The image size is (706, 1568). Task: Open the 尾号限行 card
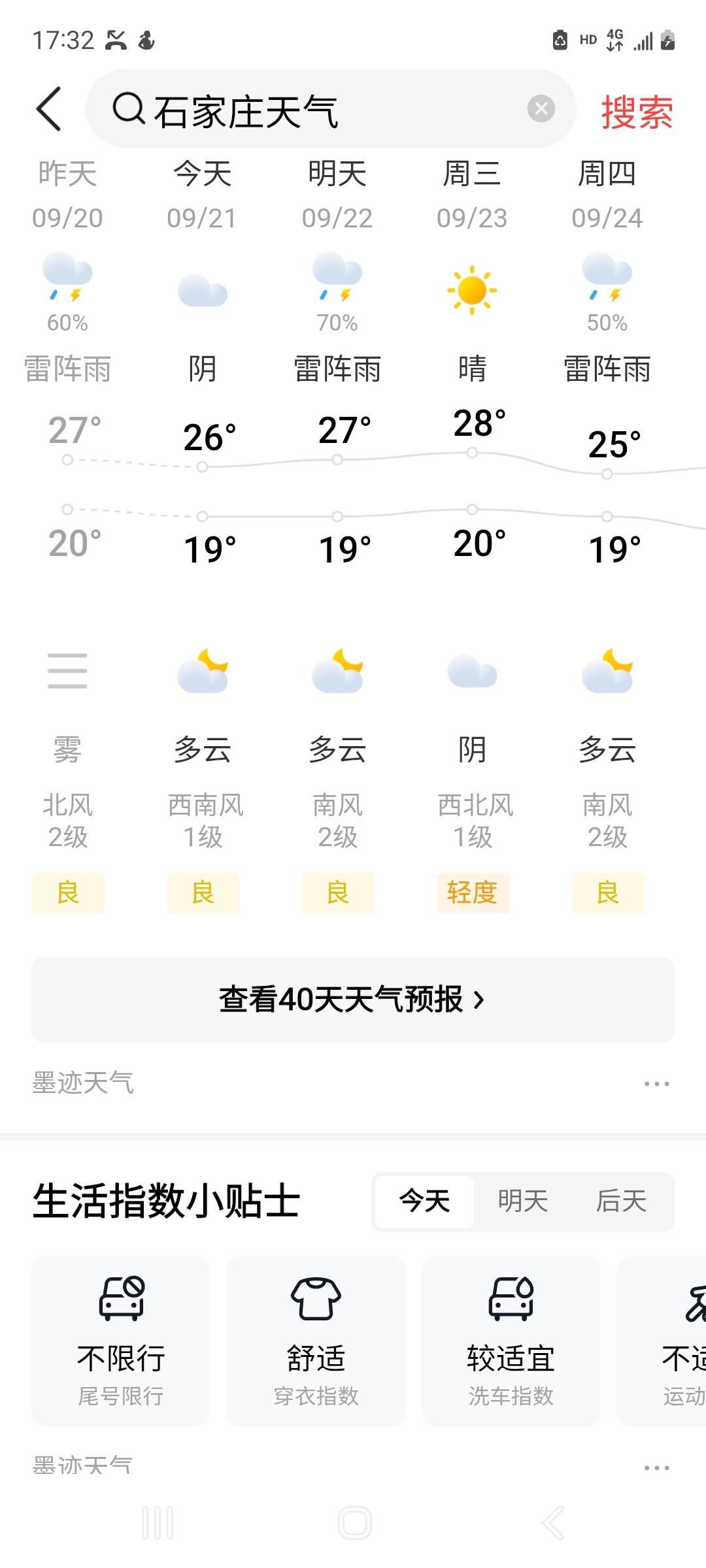click(121, 1340)
